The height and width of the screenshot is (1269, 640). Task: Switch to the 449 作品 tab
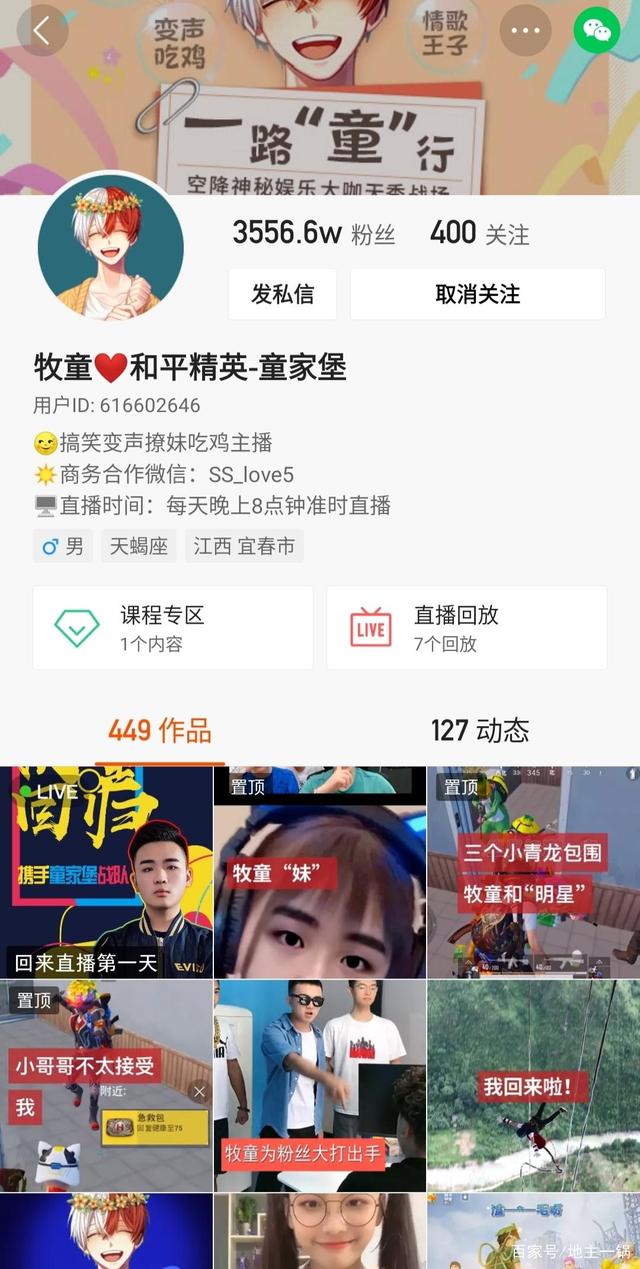point(160,731)
